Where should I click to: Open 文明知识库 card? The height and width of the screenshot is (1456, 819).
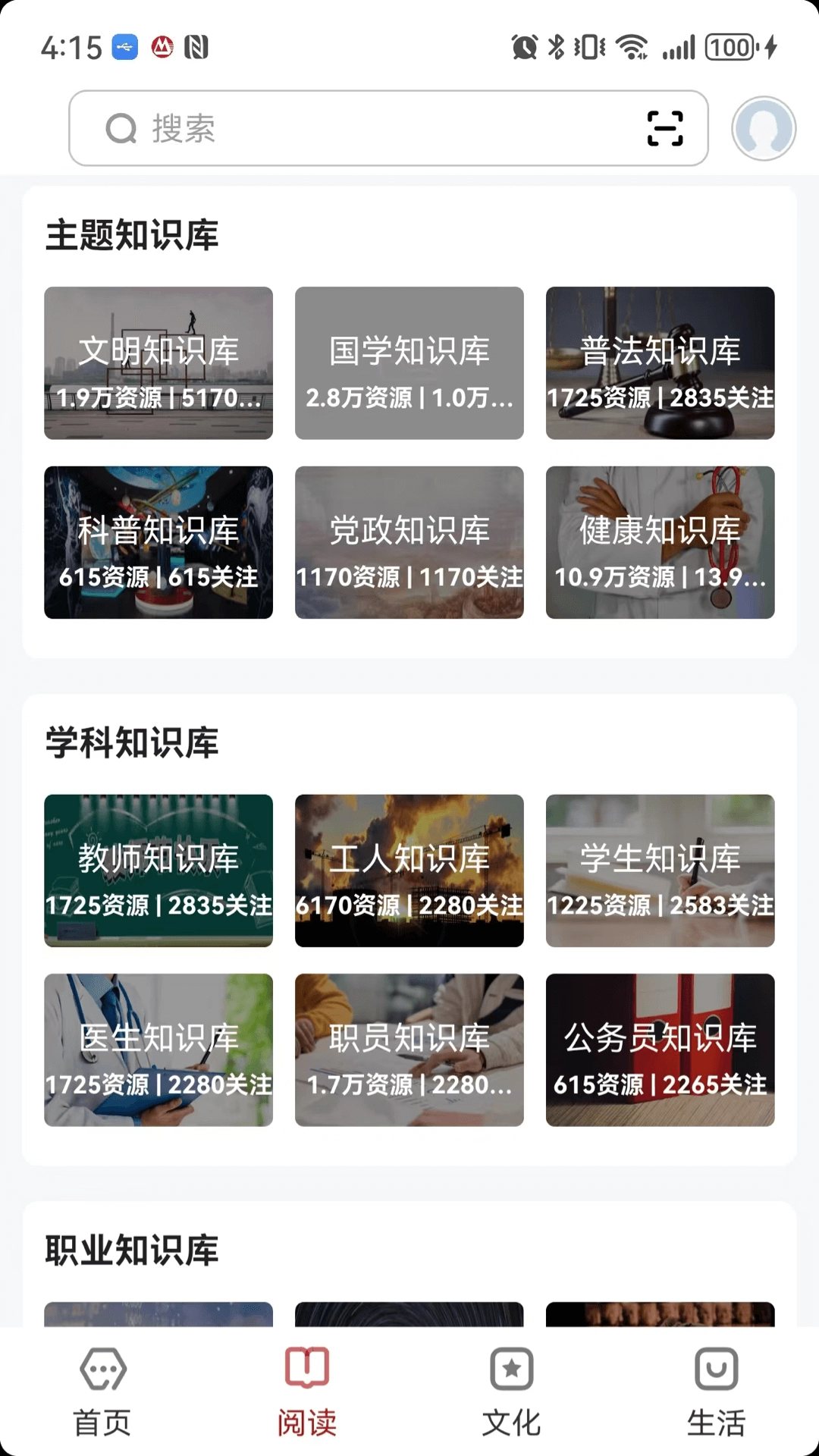(158, 363)
